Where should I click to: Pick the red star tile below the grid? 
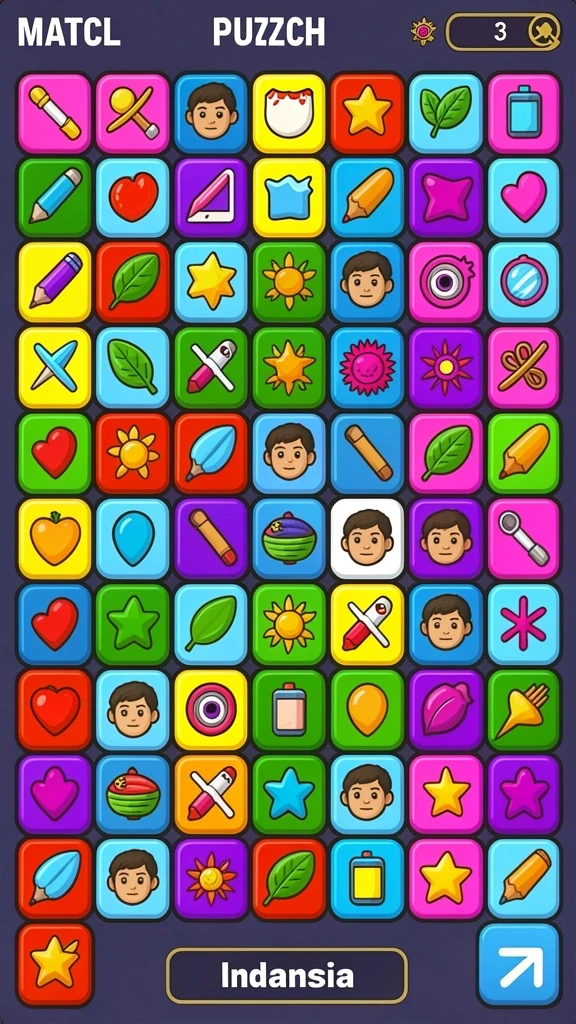[55, 965]
